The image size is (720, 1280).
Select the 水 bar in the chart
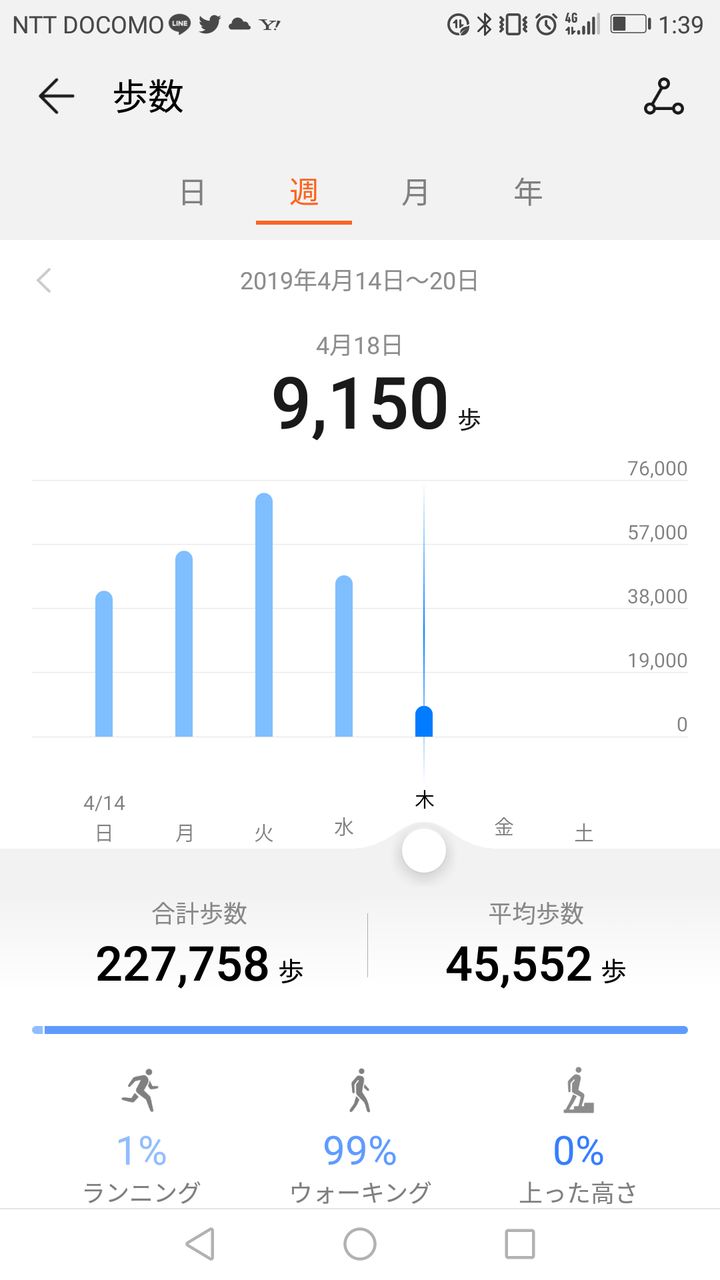click(344, 656)
